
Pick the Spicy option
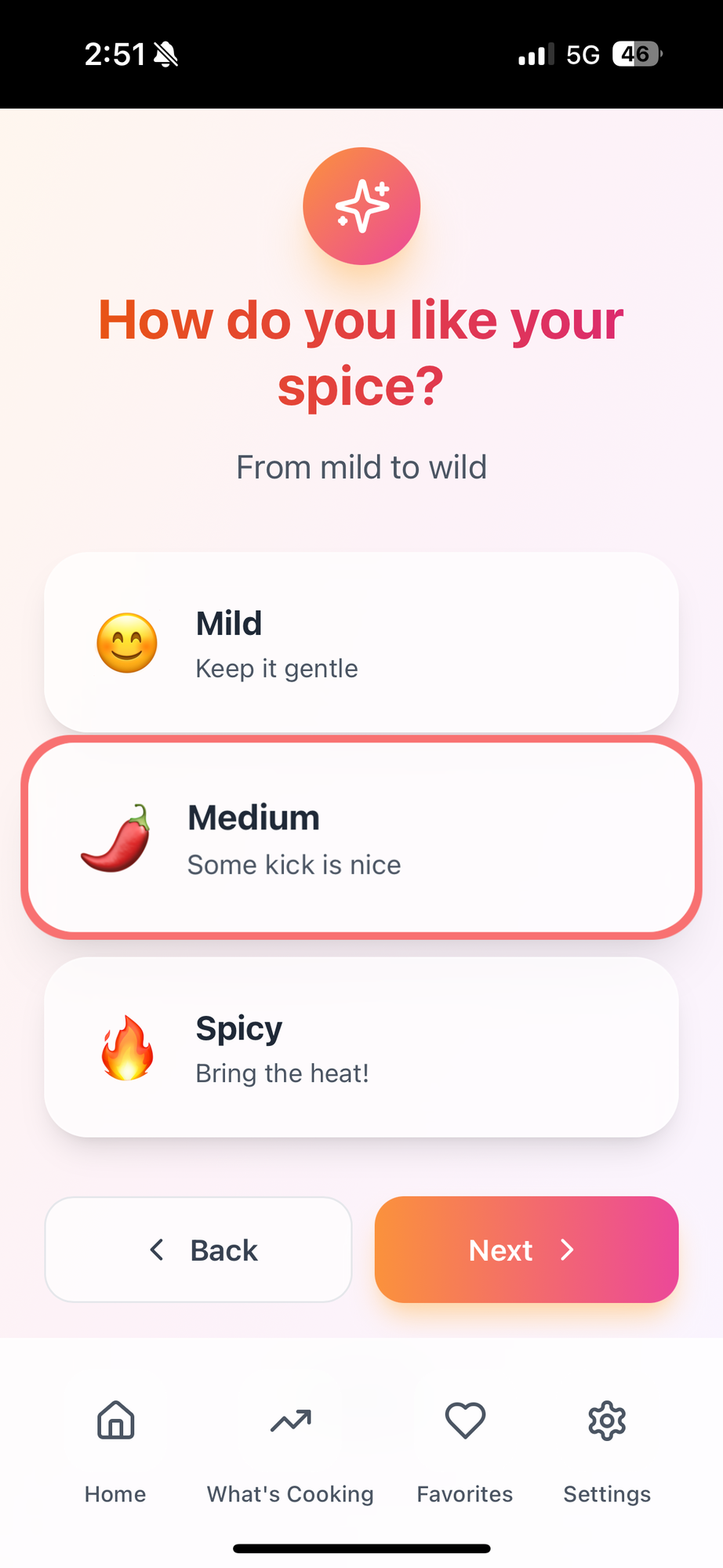(361, 1047)
